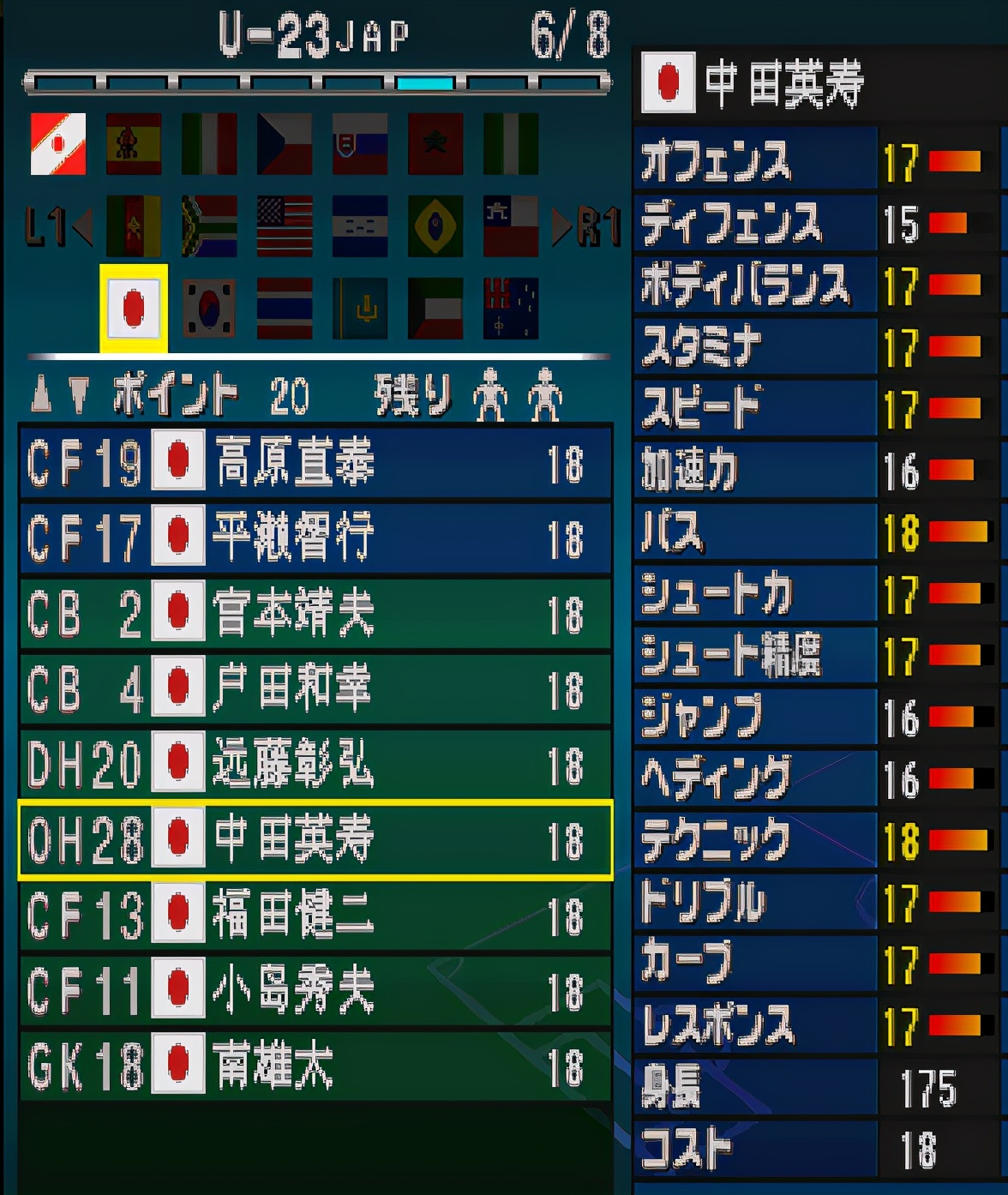The height and width of the screenshot is (1195, 1008).
Task: Choose CF 13 福田健二 row
Action: pos(315,916)
